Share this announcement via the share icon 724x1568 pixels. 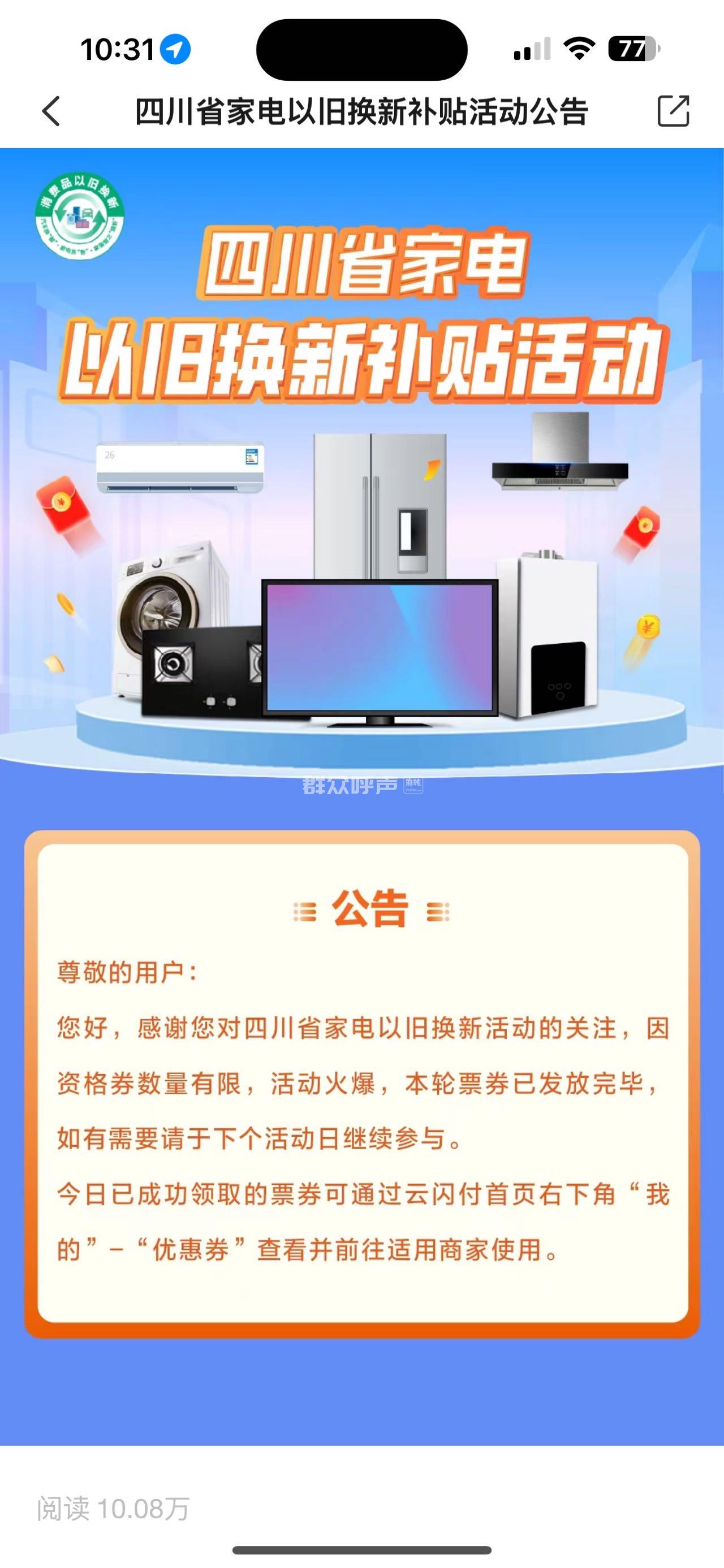(x=673, y=111)
